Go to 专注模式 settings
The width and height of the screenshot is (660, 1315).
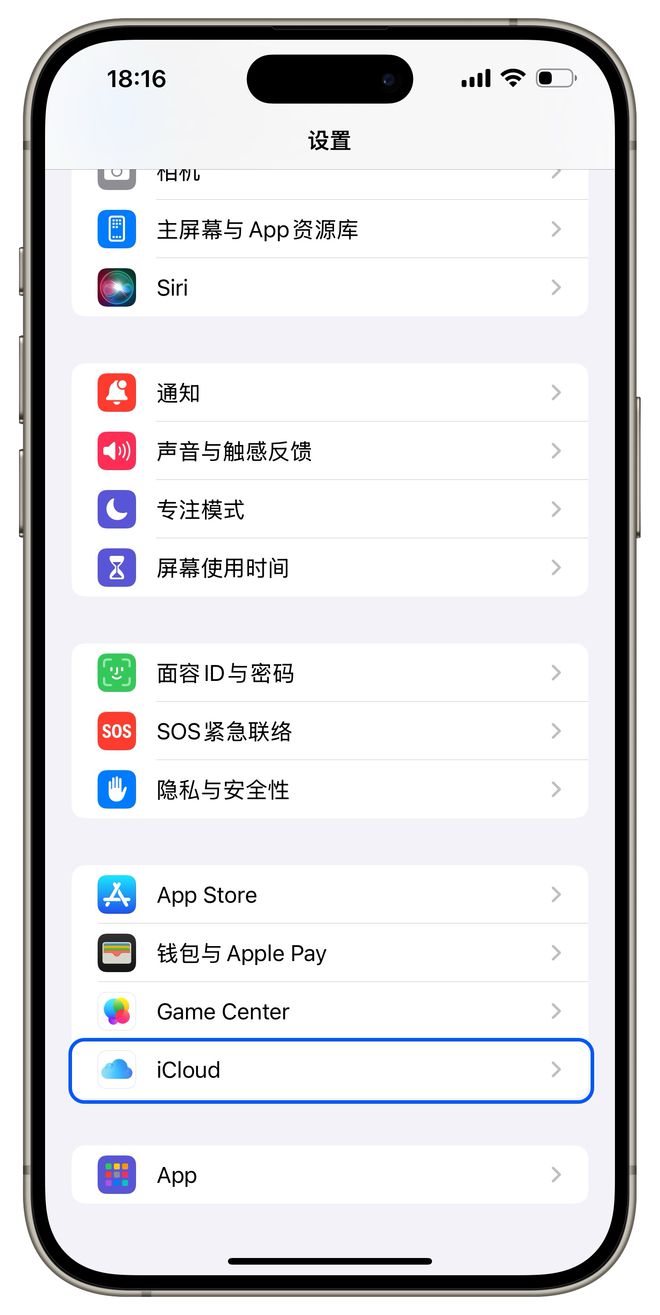[x=329, y=510]
